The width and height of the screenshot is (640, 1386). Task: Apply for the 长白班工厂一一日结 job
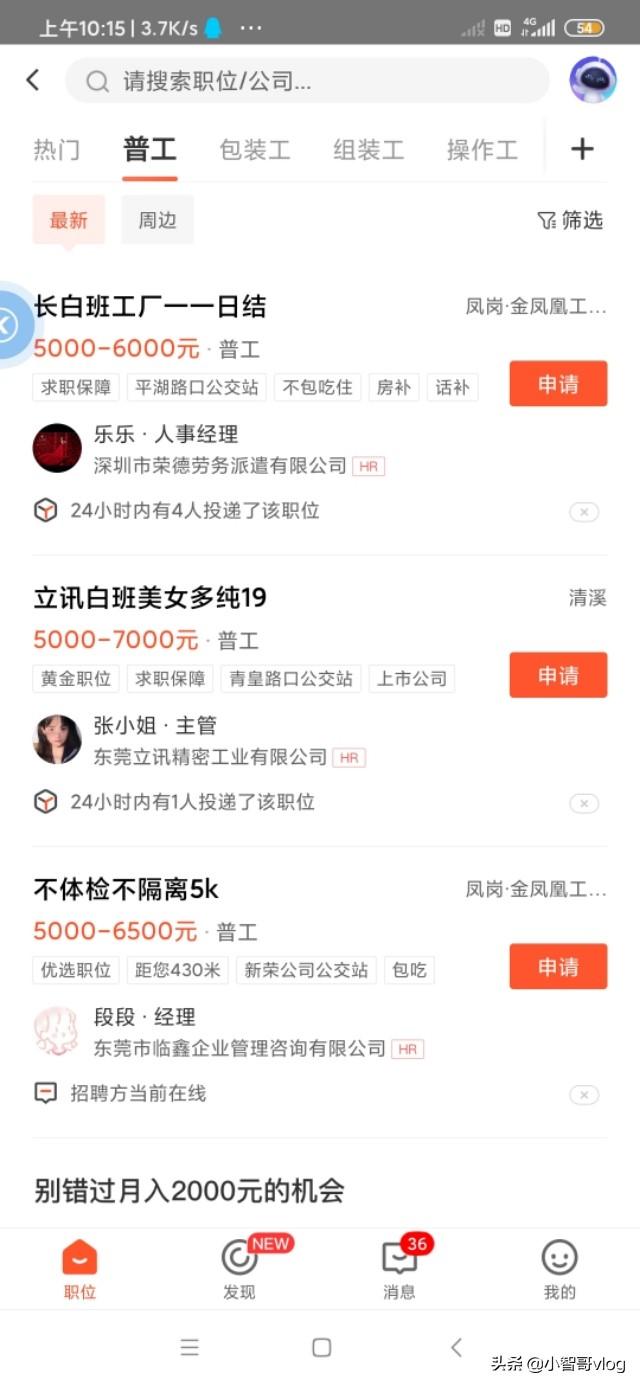click(x=558, y=384)
